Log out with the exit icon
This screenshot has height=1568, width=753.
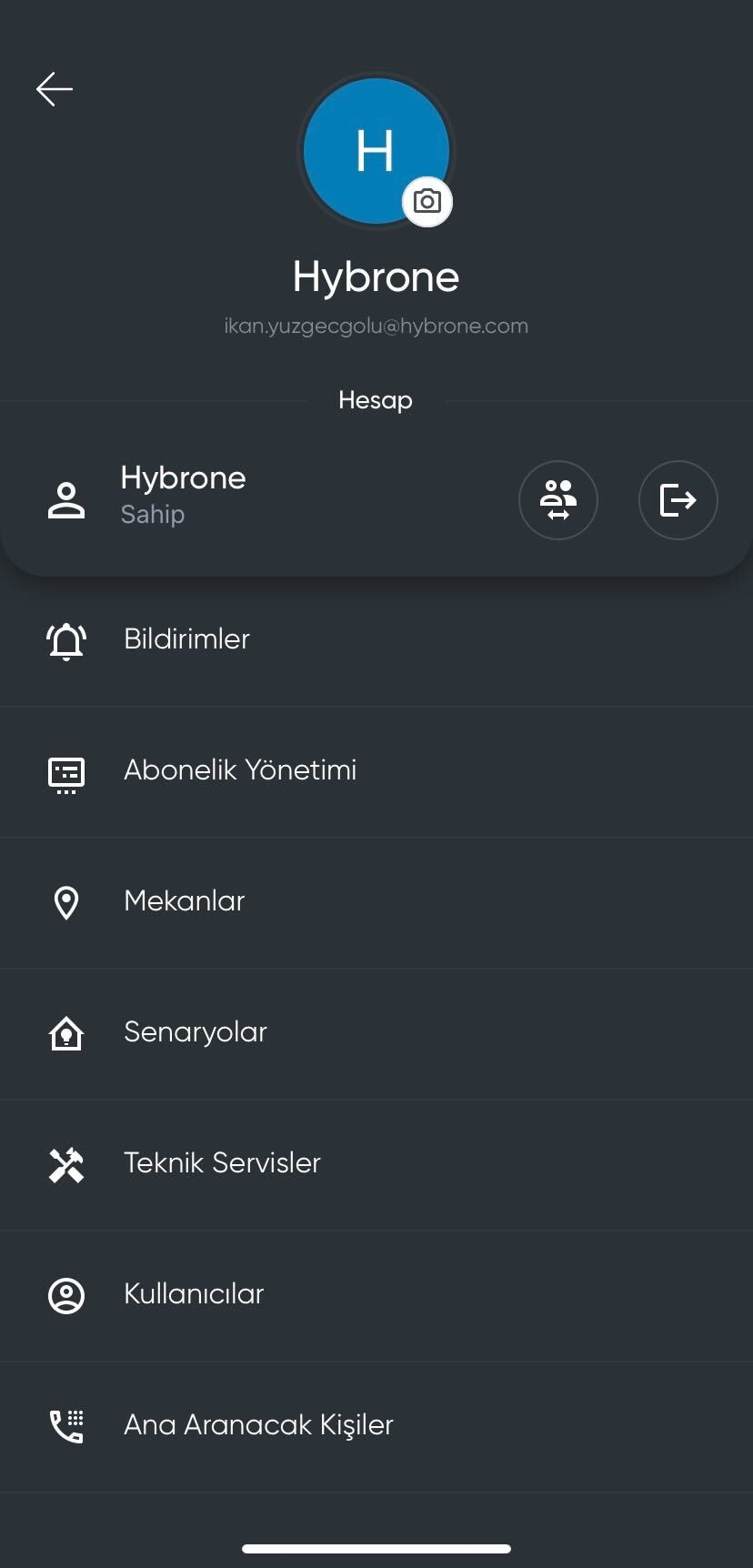(678, 499)
